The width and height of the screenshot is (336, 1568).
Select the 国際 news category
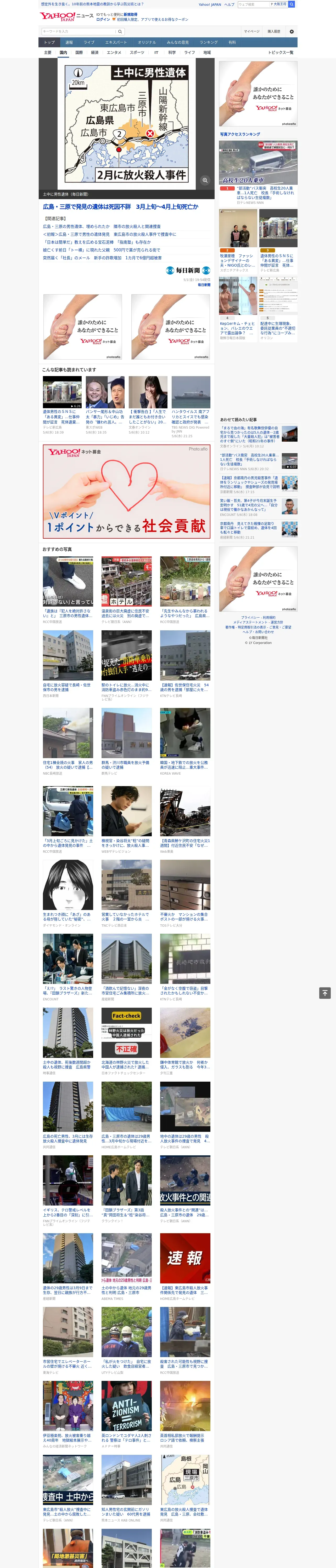click(79, 52)
